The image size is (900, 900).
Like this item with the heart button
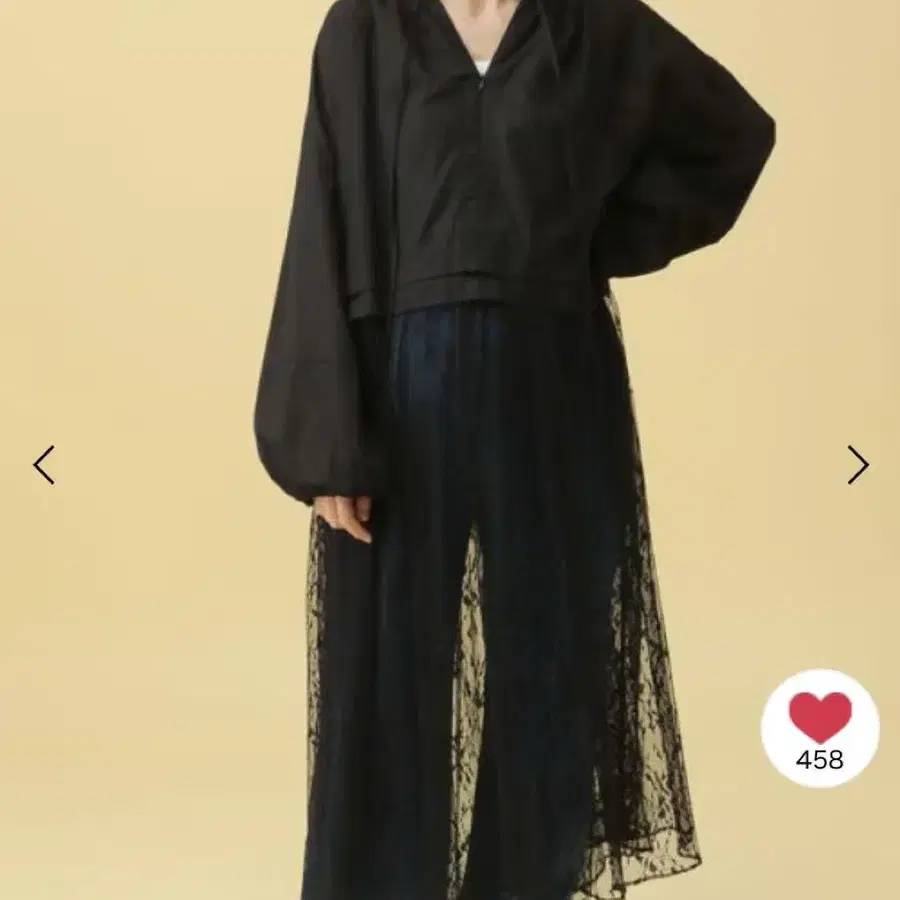pos(820,728)
